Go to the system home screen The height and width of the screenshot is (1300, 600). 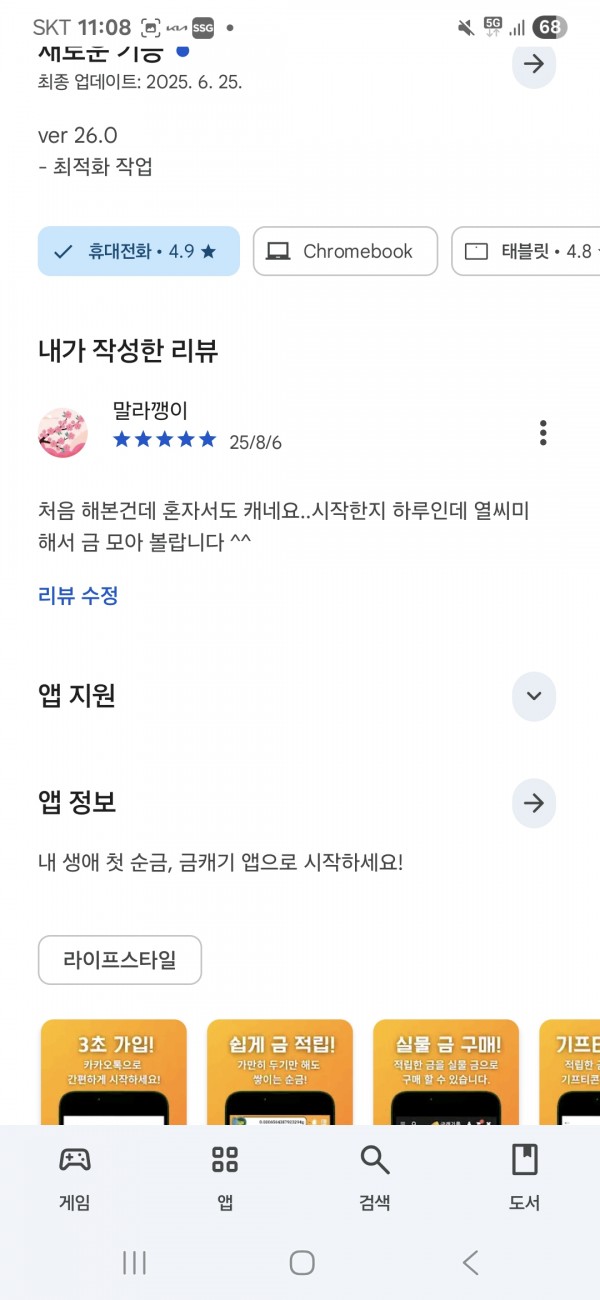[302, 1263]
